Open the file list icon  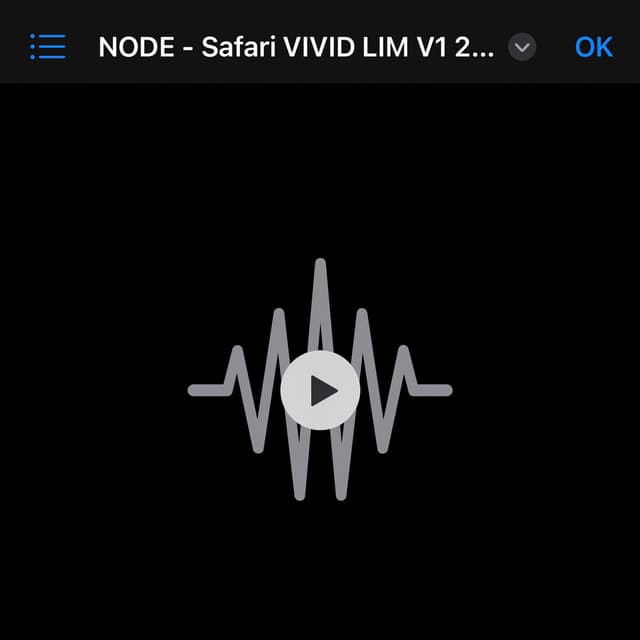pos(47,47)
